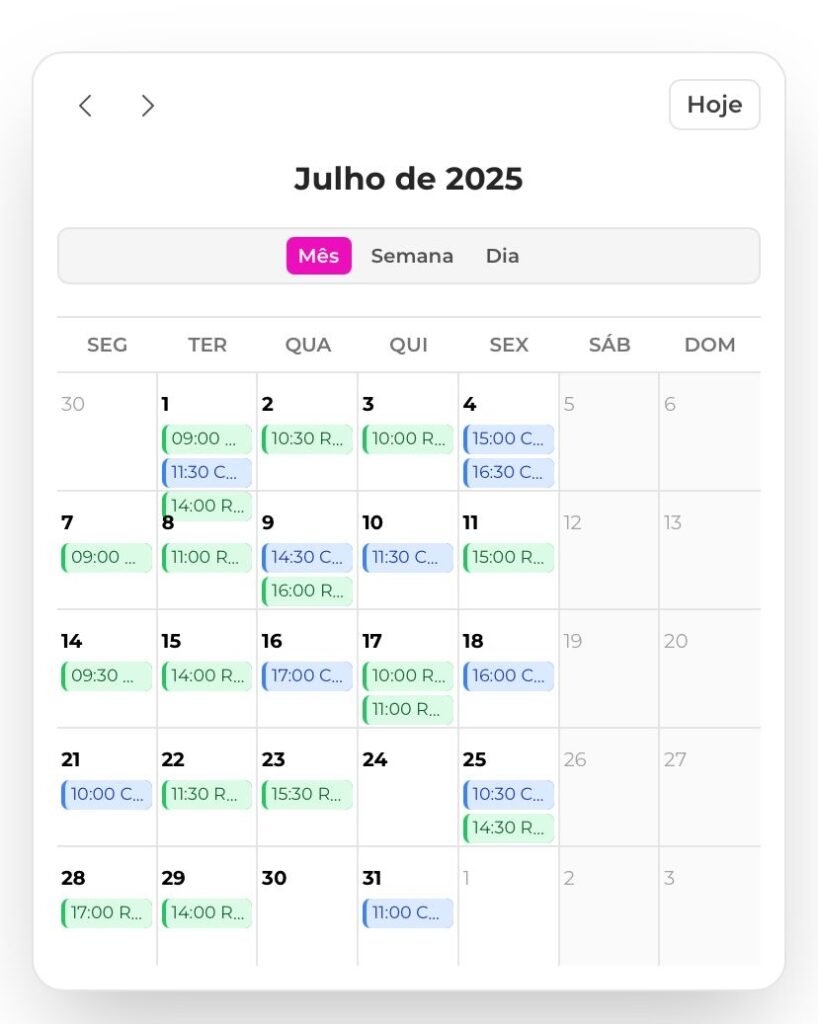Open the 11:30 event on July 10

click(x=408, y=557)
